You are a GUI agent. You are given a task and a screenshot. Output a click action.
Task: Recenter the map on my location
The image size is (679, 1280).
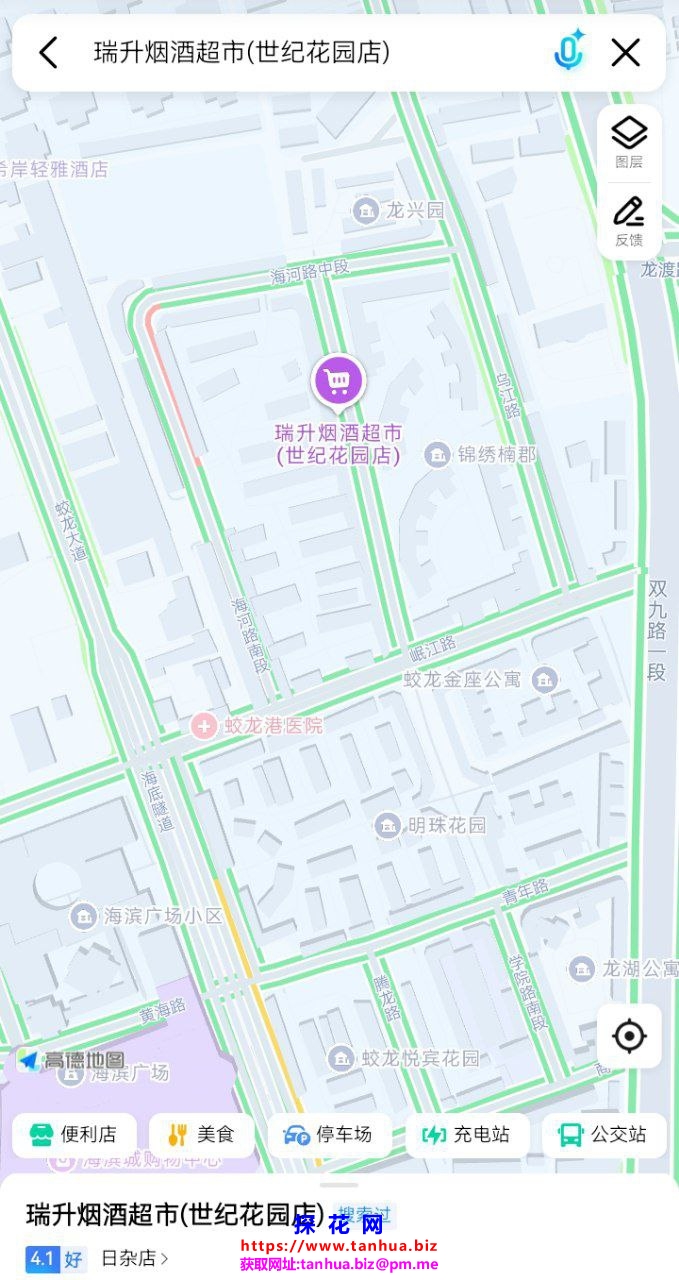tap(629, 1036)
